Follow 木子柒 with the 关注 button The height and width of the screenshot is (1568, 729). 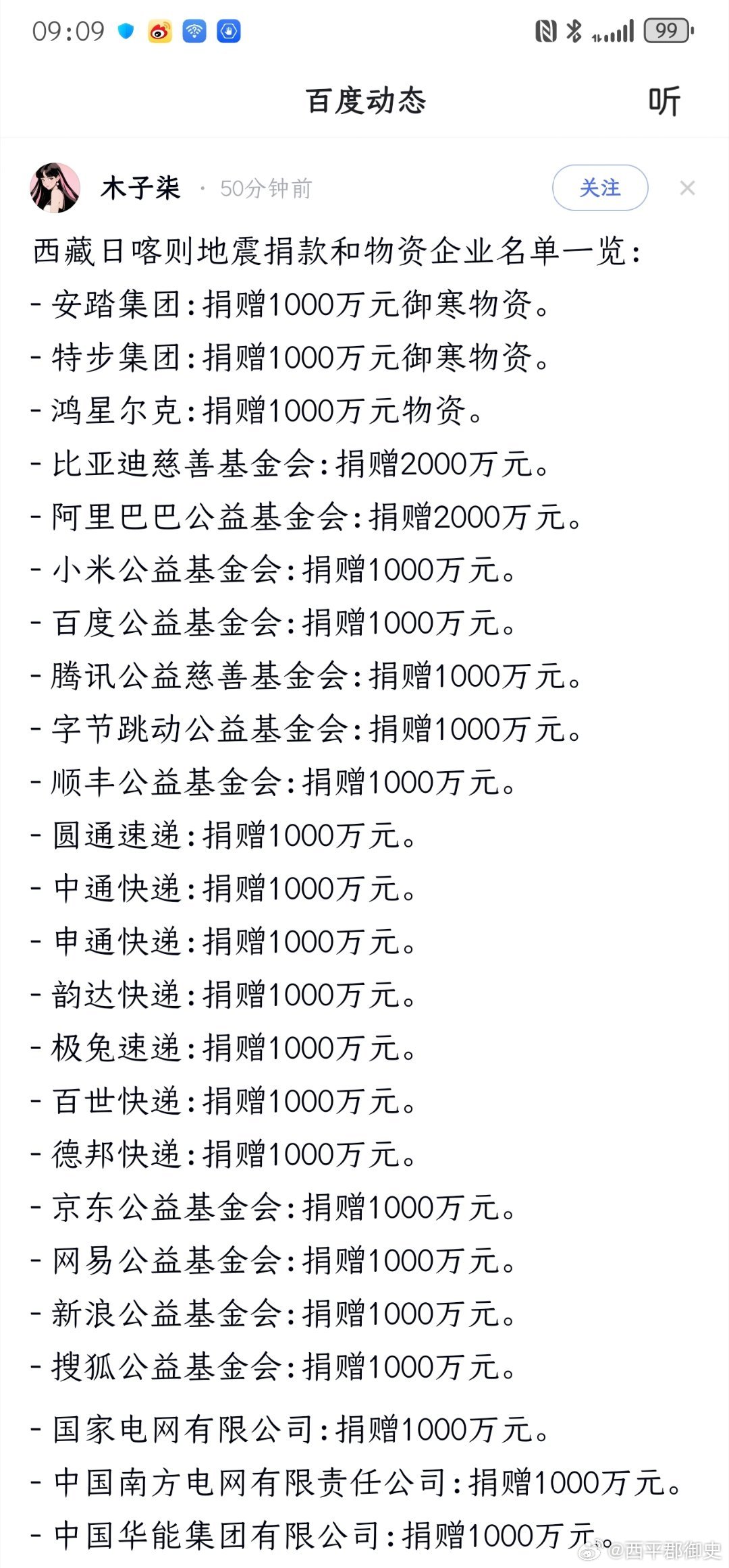600,188
